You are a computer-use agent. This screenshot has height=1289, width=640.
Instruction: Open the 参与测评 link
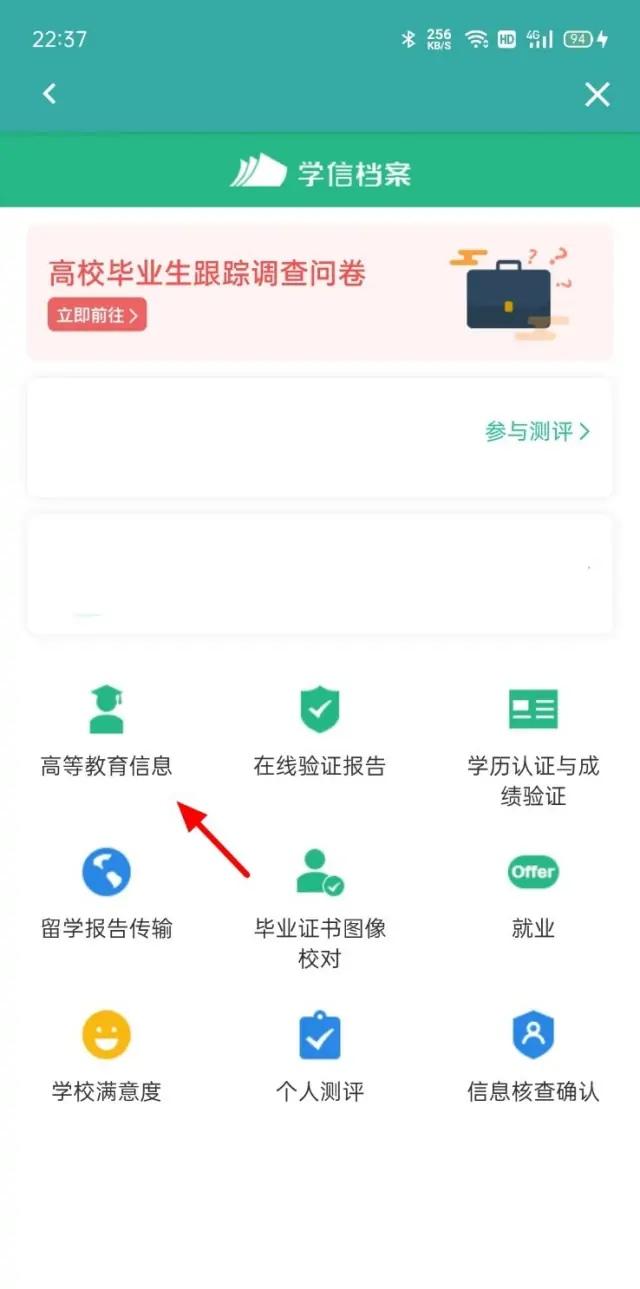(x=538, y=431)
